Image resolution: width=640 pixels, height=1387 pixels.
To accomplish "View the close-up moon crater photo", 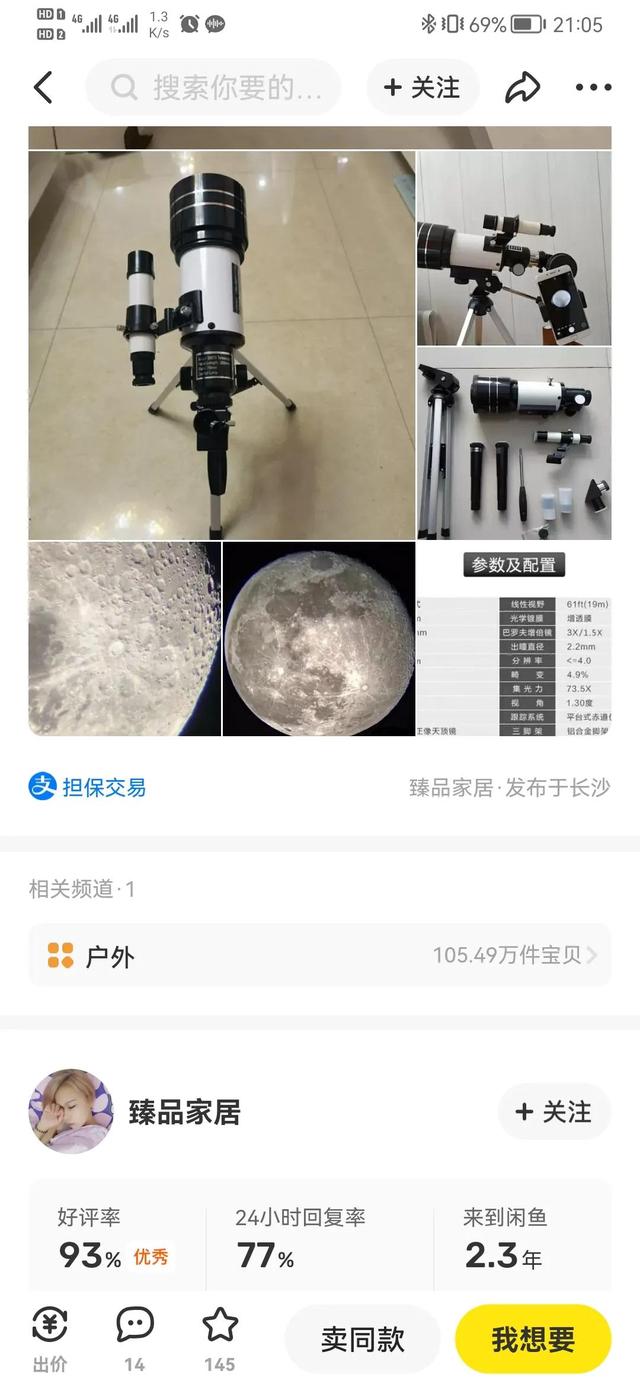I will point(124,639).
